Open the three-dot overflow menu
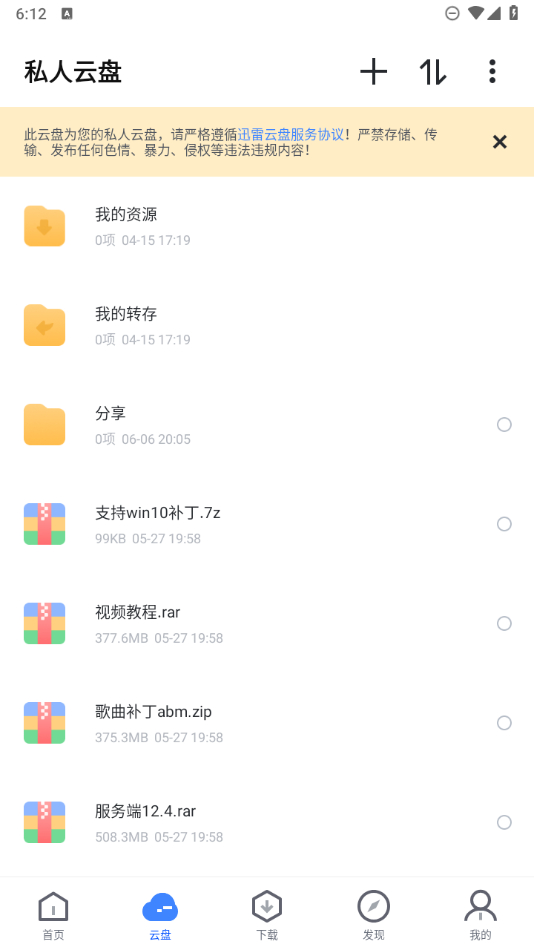This screenshot has height=950, width=534. (492, 71)
